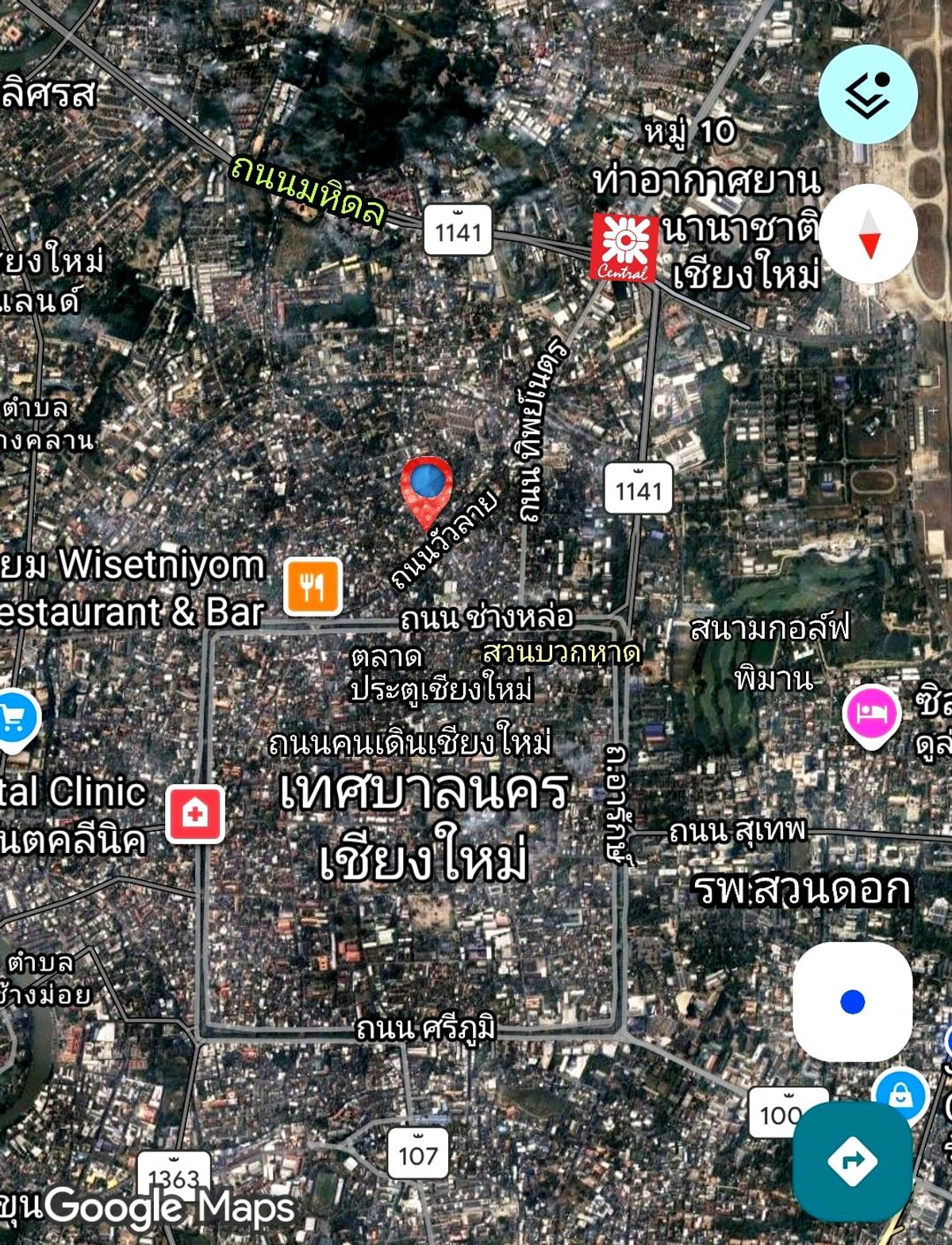Select the dental clinic red marker

pos(195,813)
